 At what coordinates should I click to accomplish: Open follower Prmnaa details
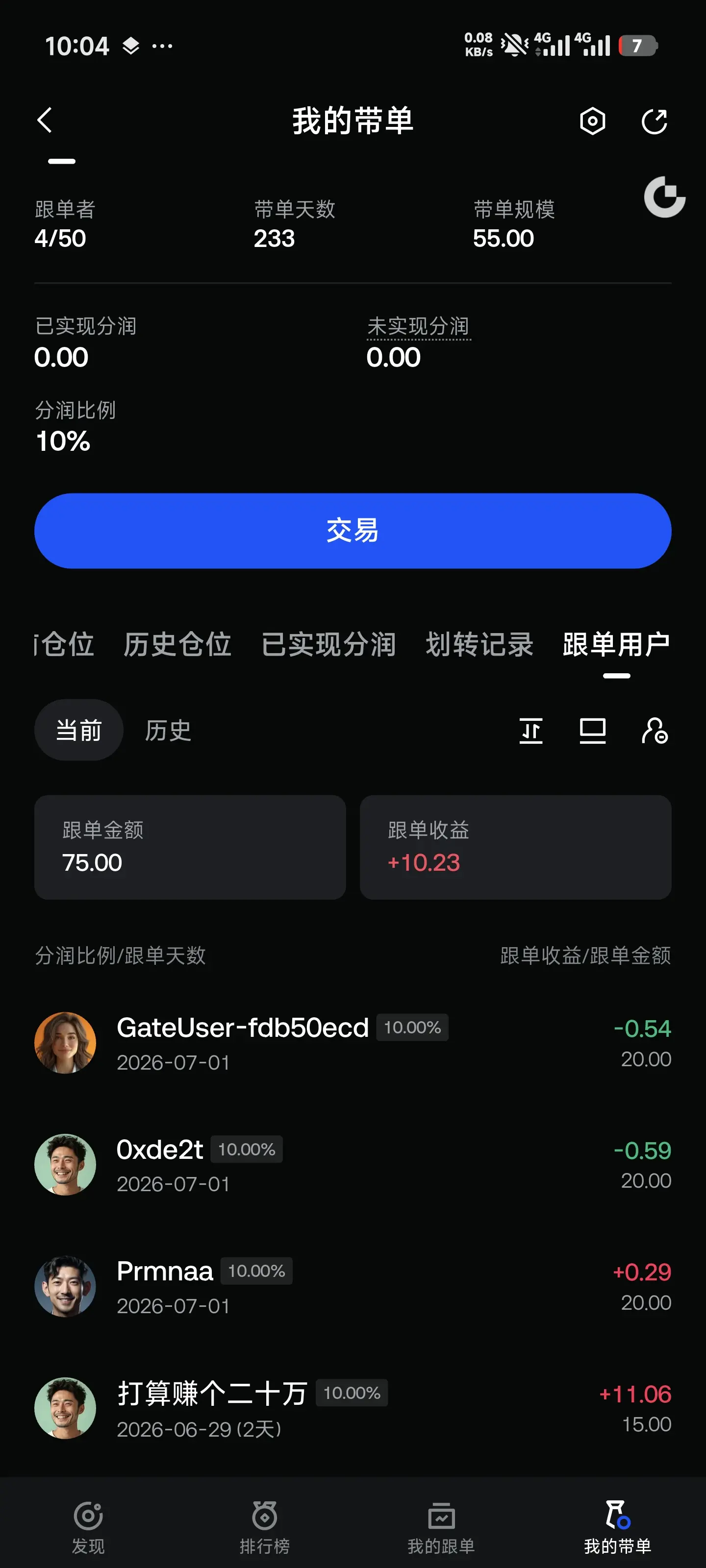coord(353,1286)
